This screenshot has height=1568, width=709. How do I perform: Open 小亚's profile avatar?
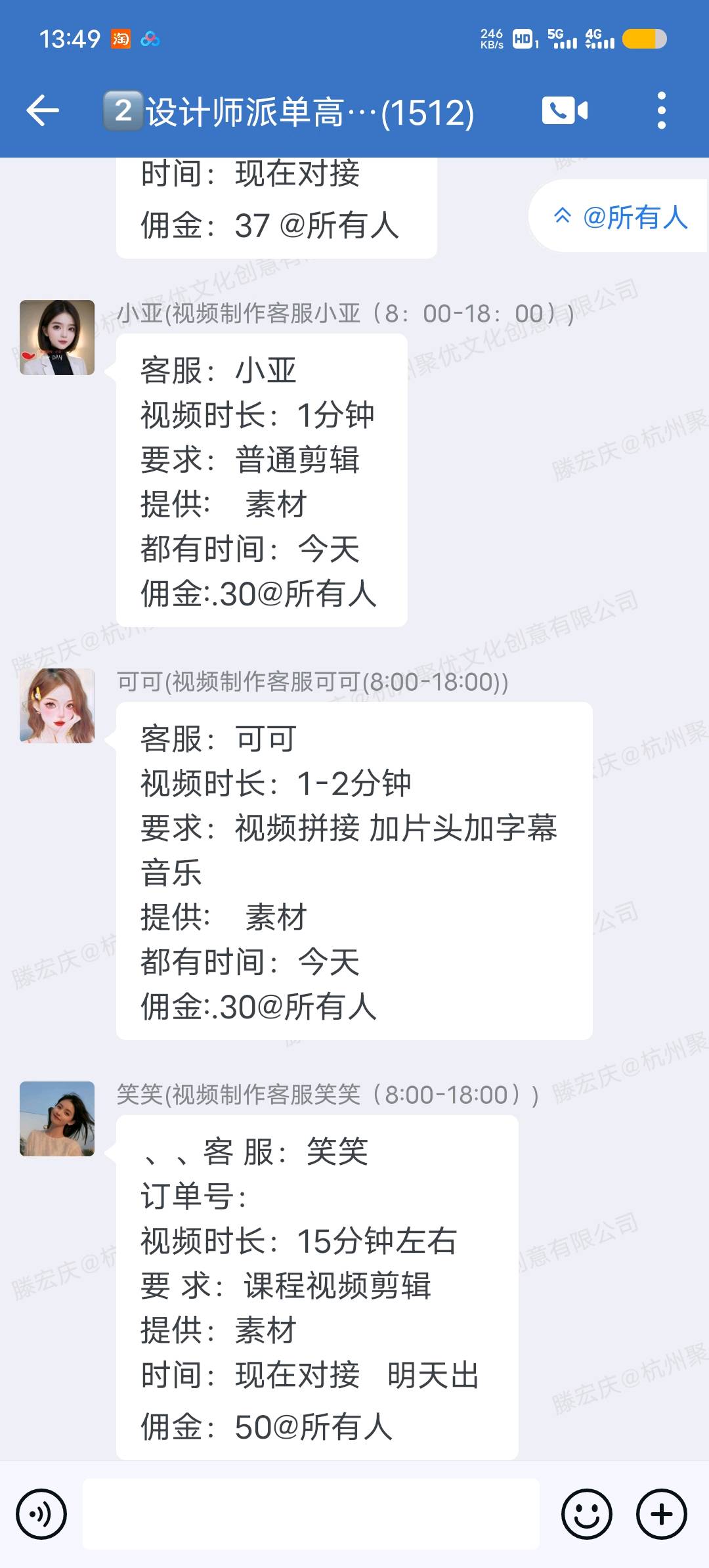(57, 338)
